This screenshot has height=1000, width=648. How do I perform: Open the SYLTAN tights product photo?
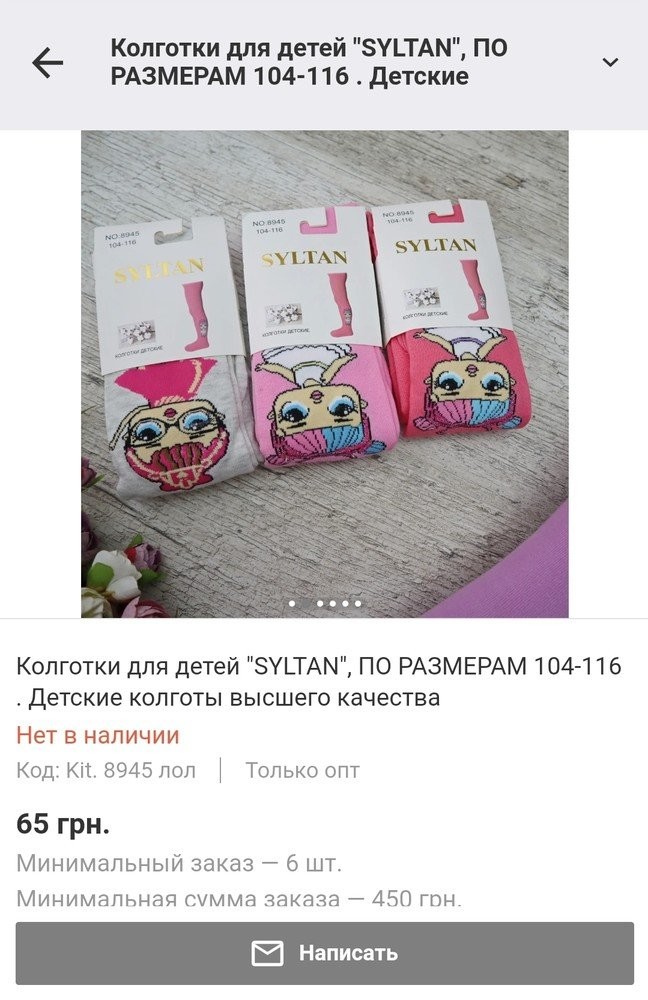(x=324, y=370)
